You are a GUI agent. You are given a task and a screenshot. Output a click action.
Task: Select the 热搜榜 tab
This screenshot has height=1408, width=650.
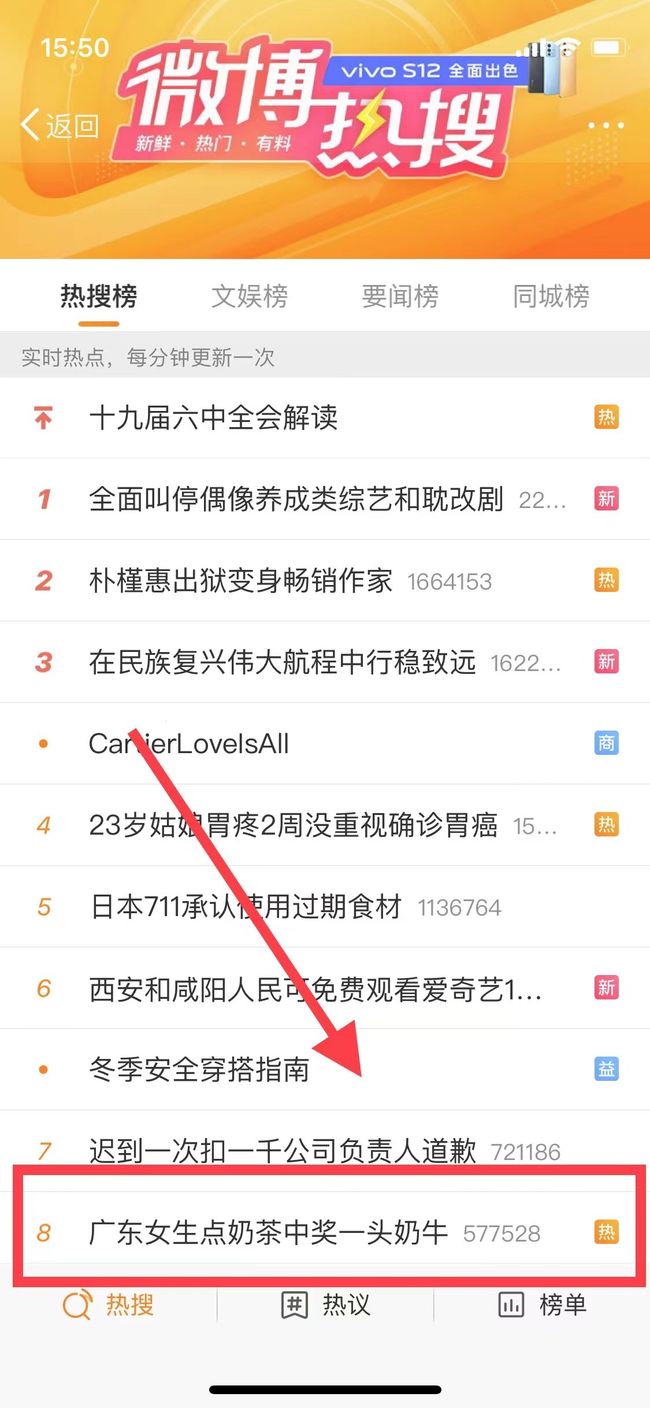pos(98,296)
